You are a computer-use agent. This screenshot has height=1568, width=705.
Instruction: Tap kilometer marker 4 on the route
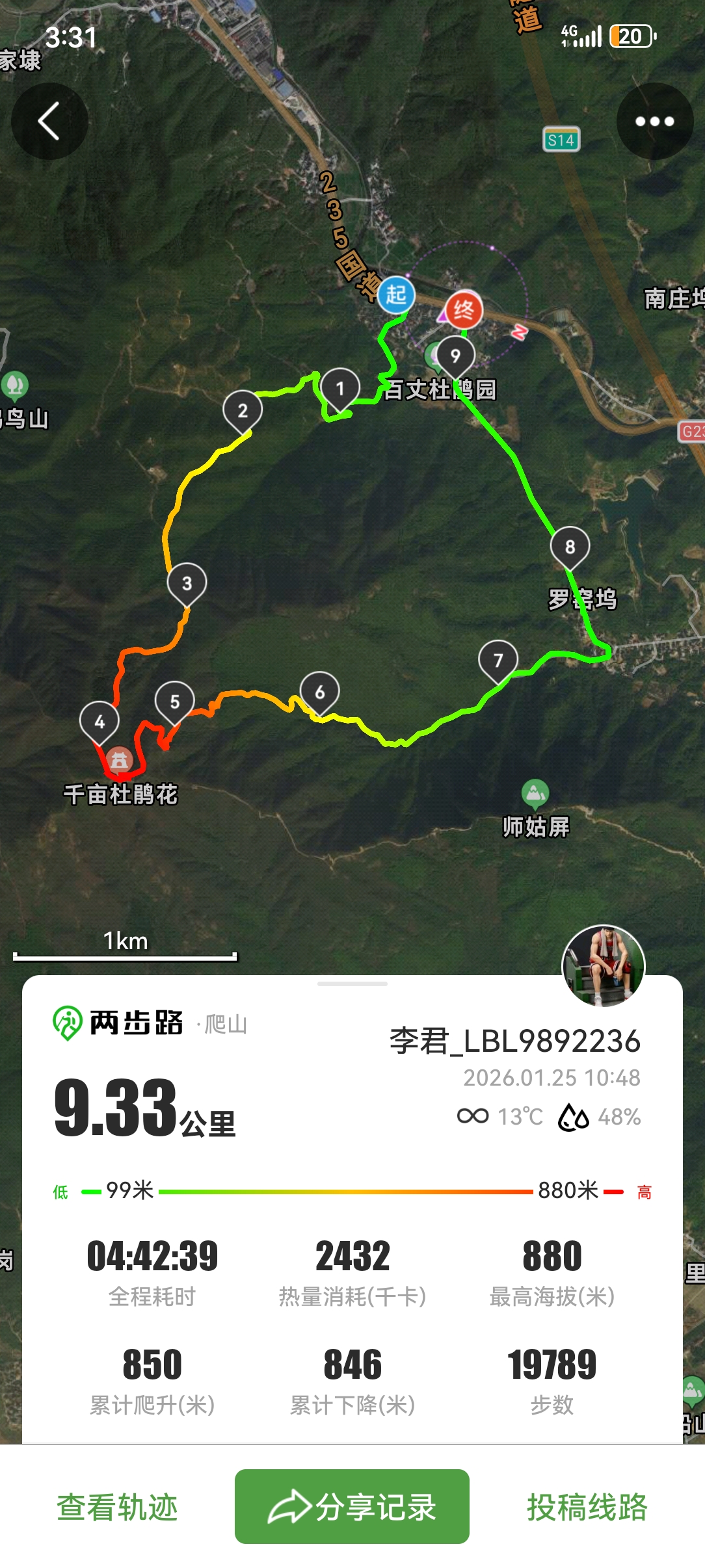[100, 722]
